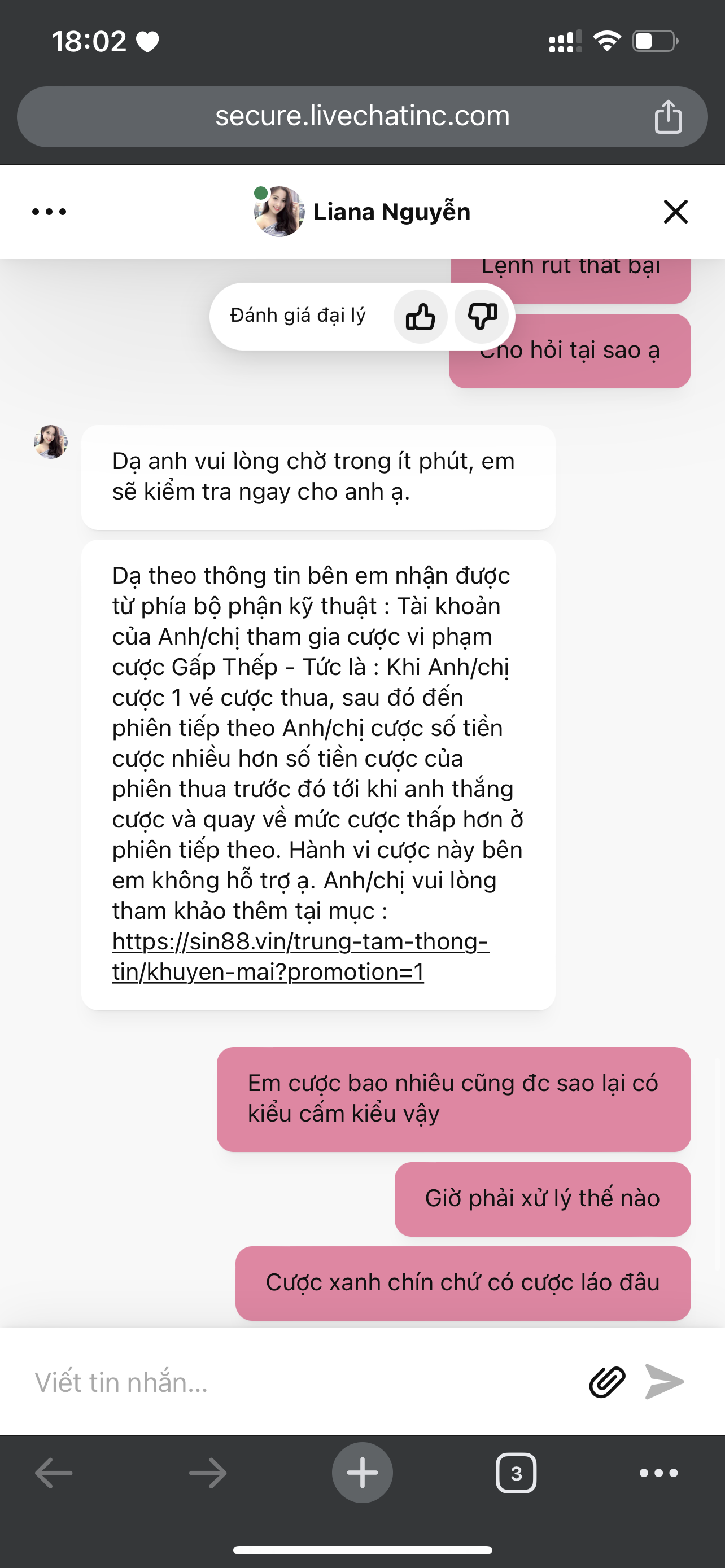Open the chat options three-dot menu
725x1568 pixels.
49,212
